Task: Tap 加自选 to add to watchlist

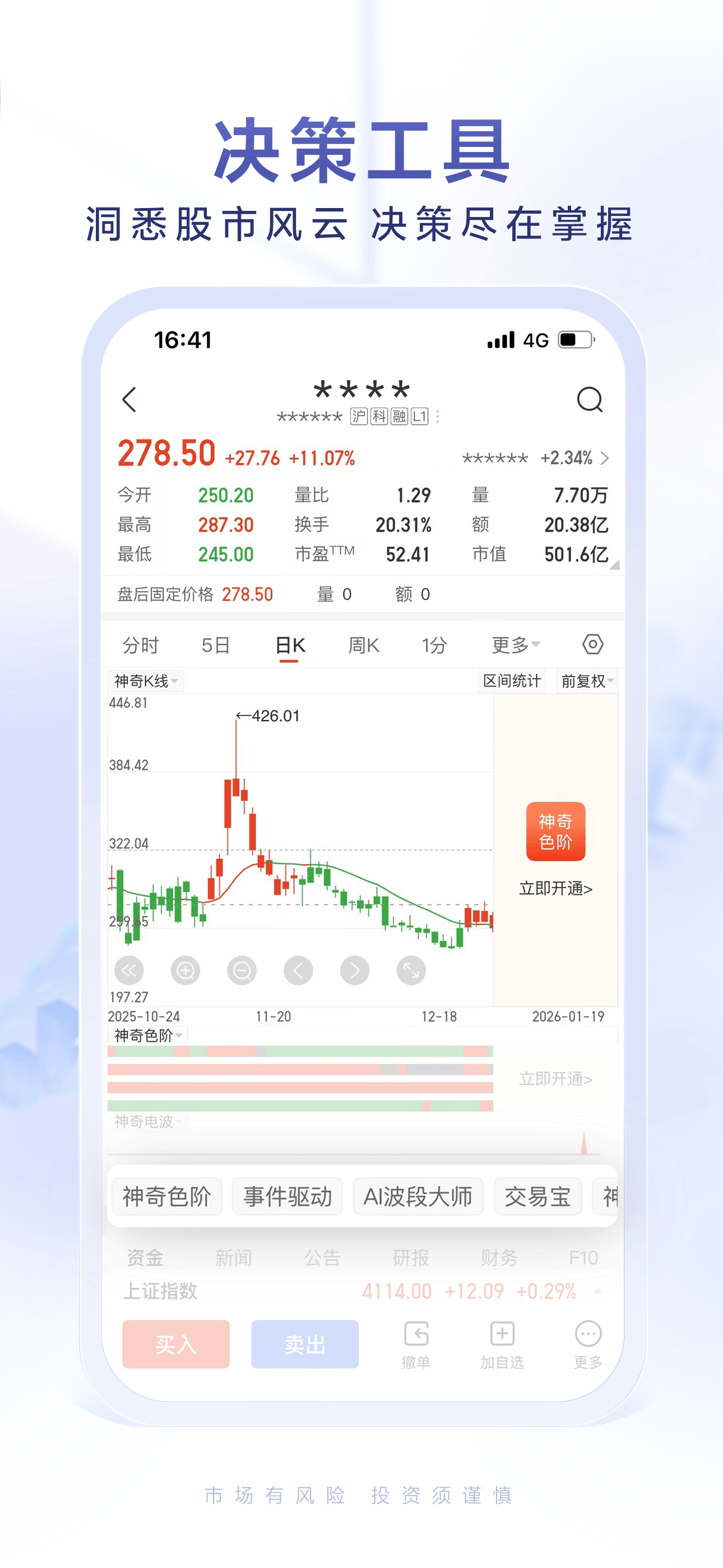Action: 503,1344
